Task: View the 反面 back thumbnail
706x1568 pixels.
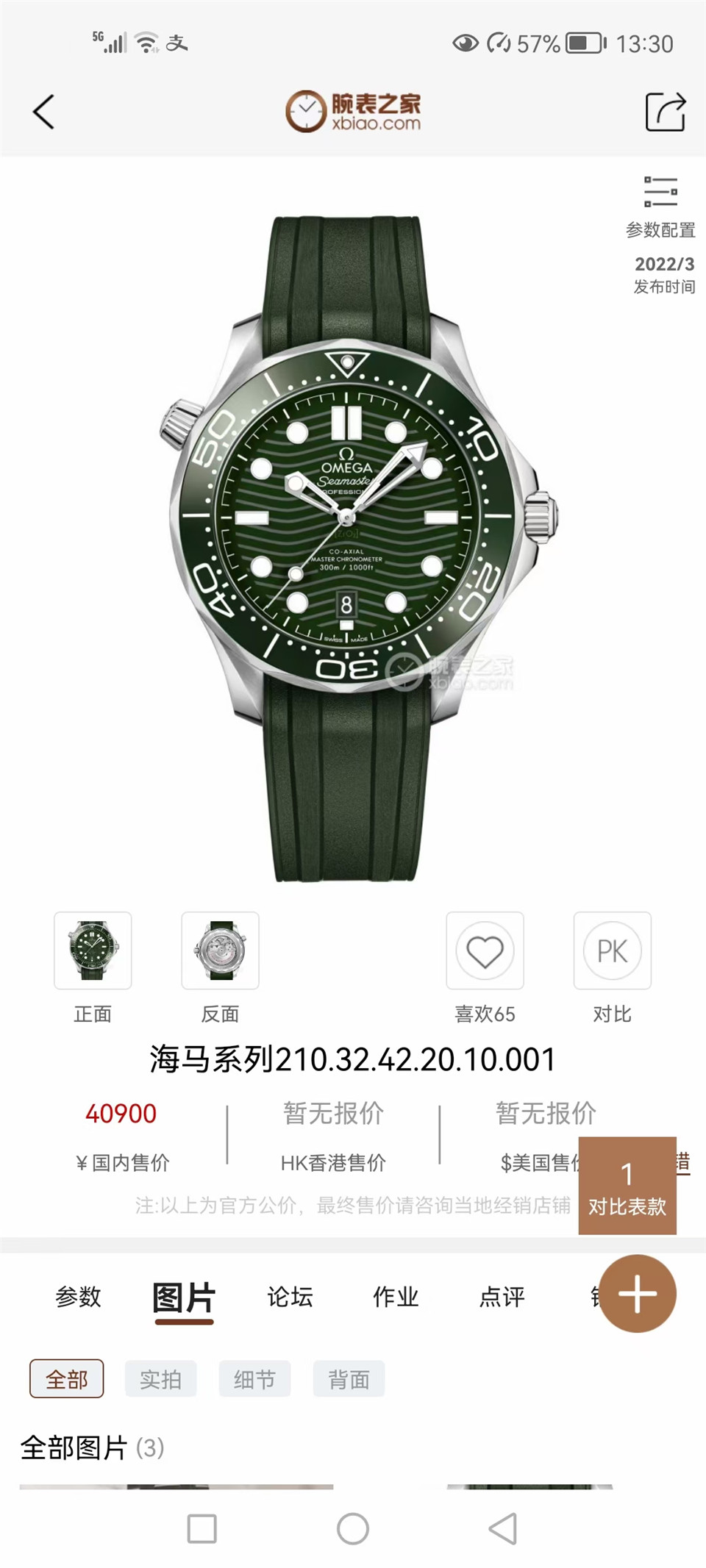Action: 220,951
